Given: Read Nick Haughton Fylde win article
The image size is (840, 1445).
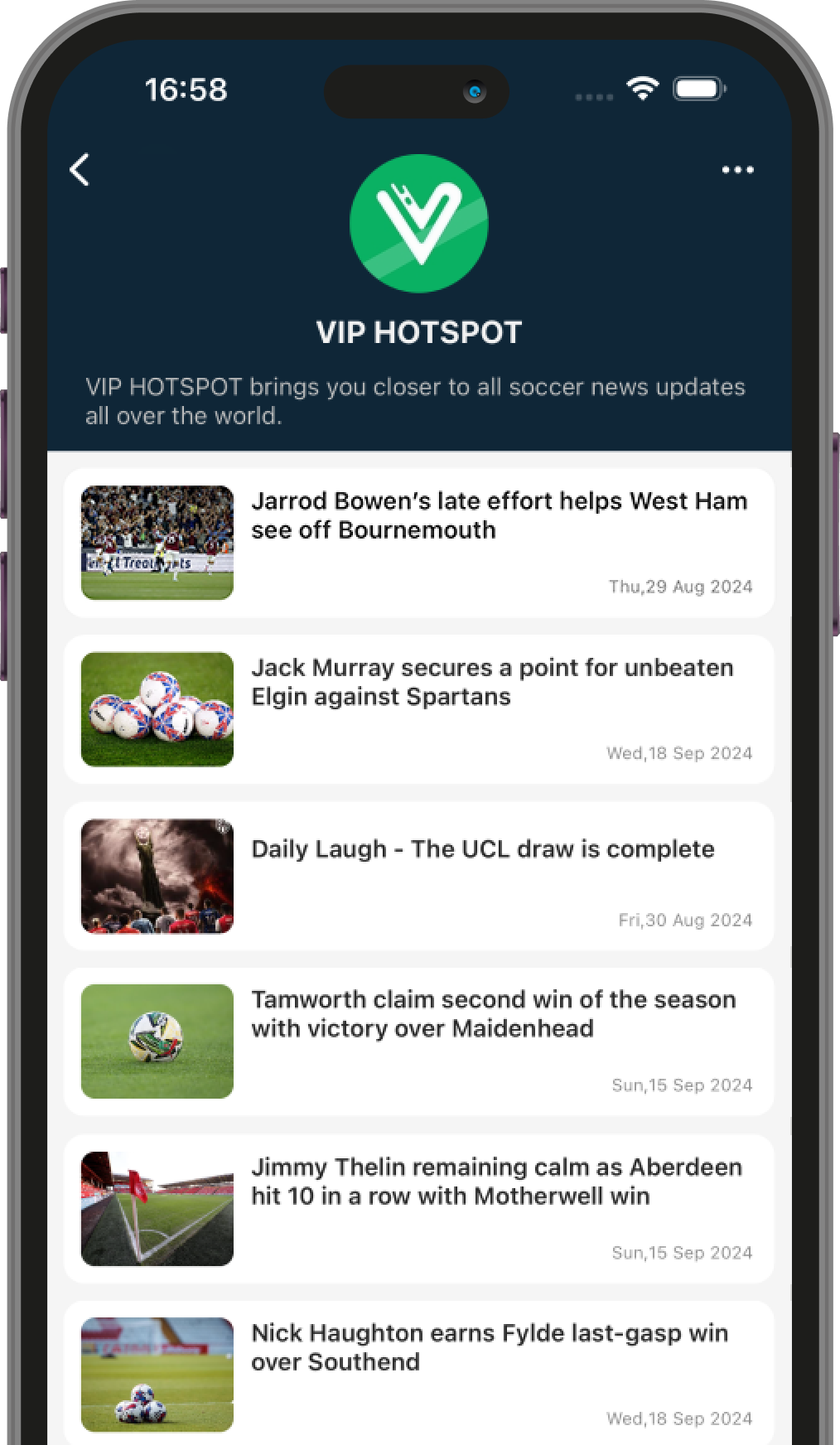Looking at the screenshot, I should point(489,1347).
